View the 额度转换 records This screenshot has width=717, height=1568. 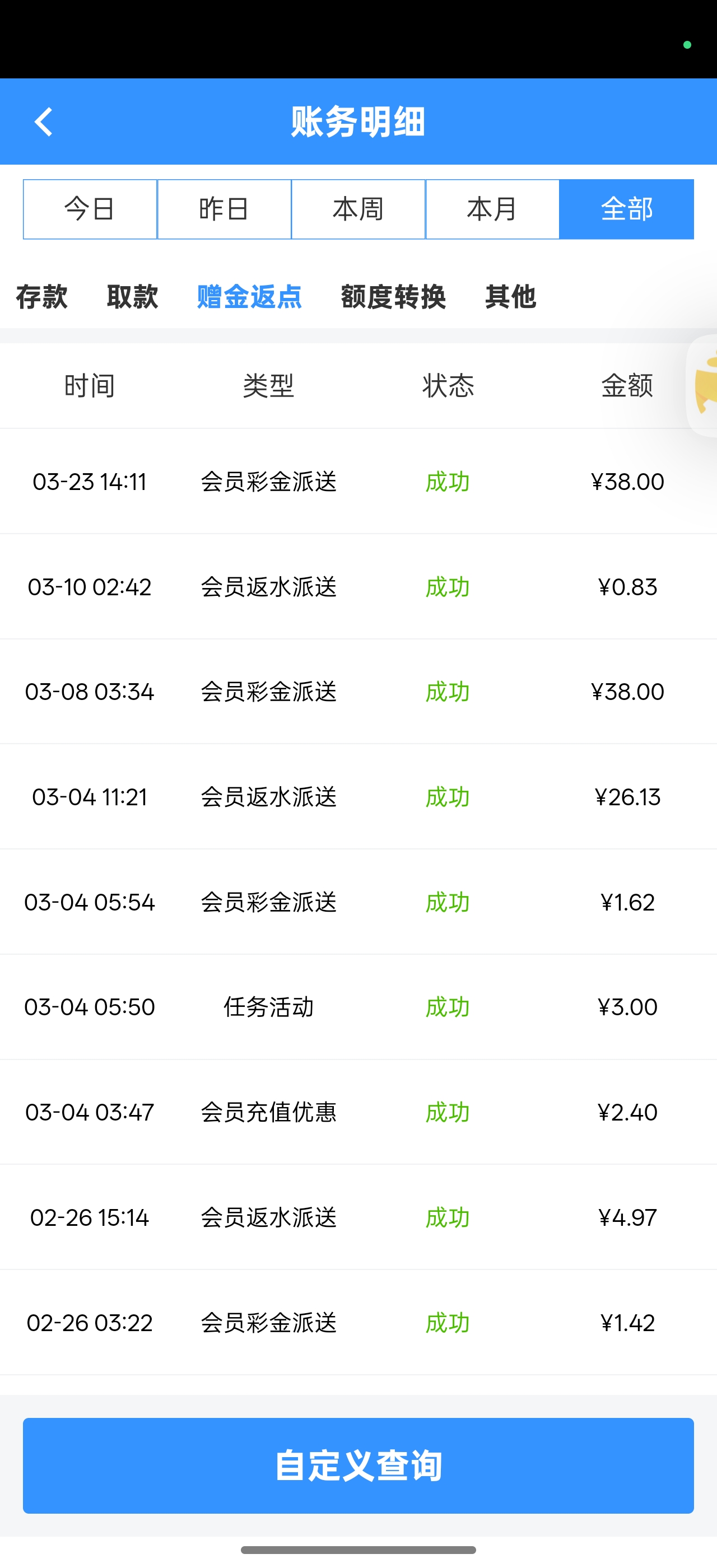pos(393,297)
